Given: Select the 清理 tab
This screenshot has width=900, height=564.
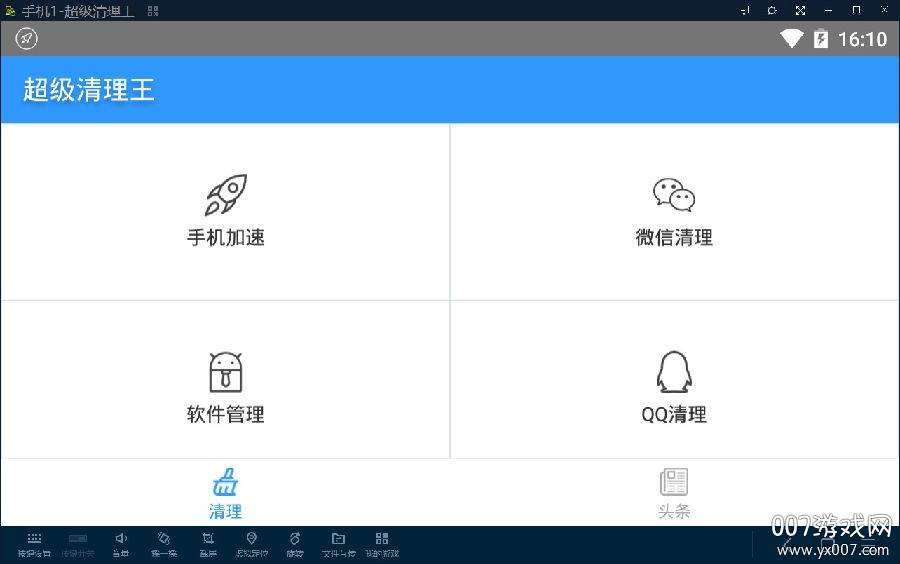Looking at the screenshot, I should (225, 494).
